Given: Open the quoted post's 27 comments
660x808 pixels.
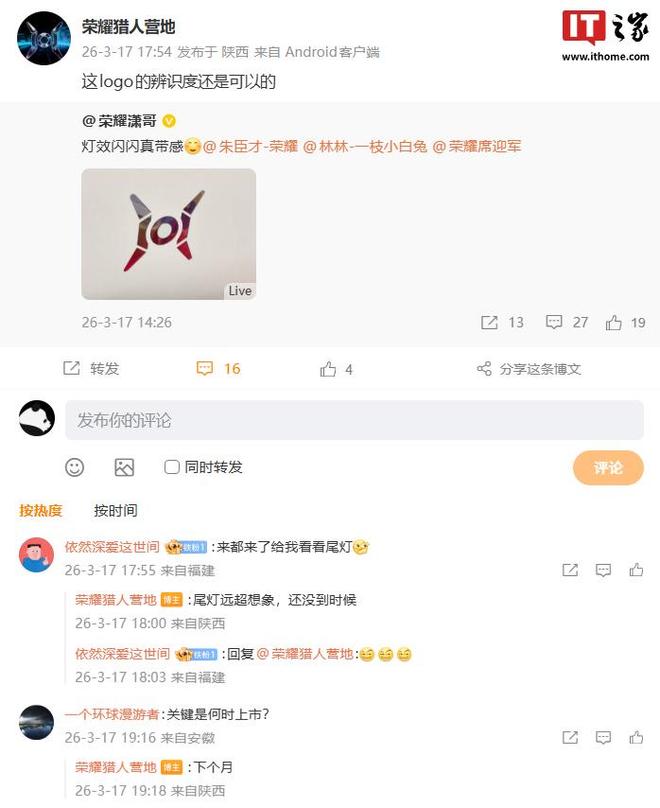Looking at the screenshot, I should point(566,322).
